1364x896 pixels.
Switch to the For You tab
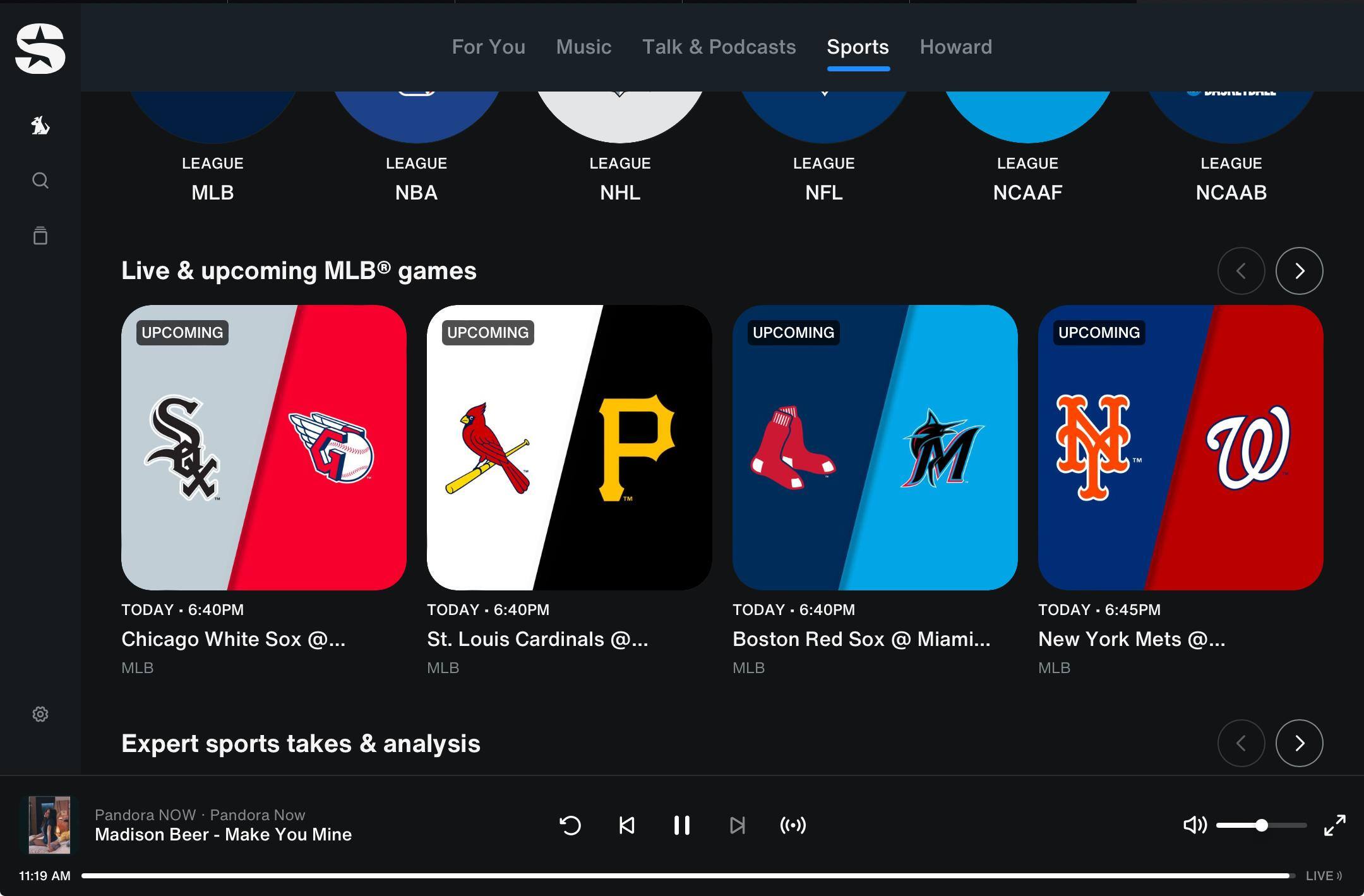pyautogui.click(x=488, y=47)
